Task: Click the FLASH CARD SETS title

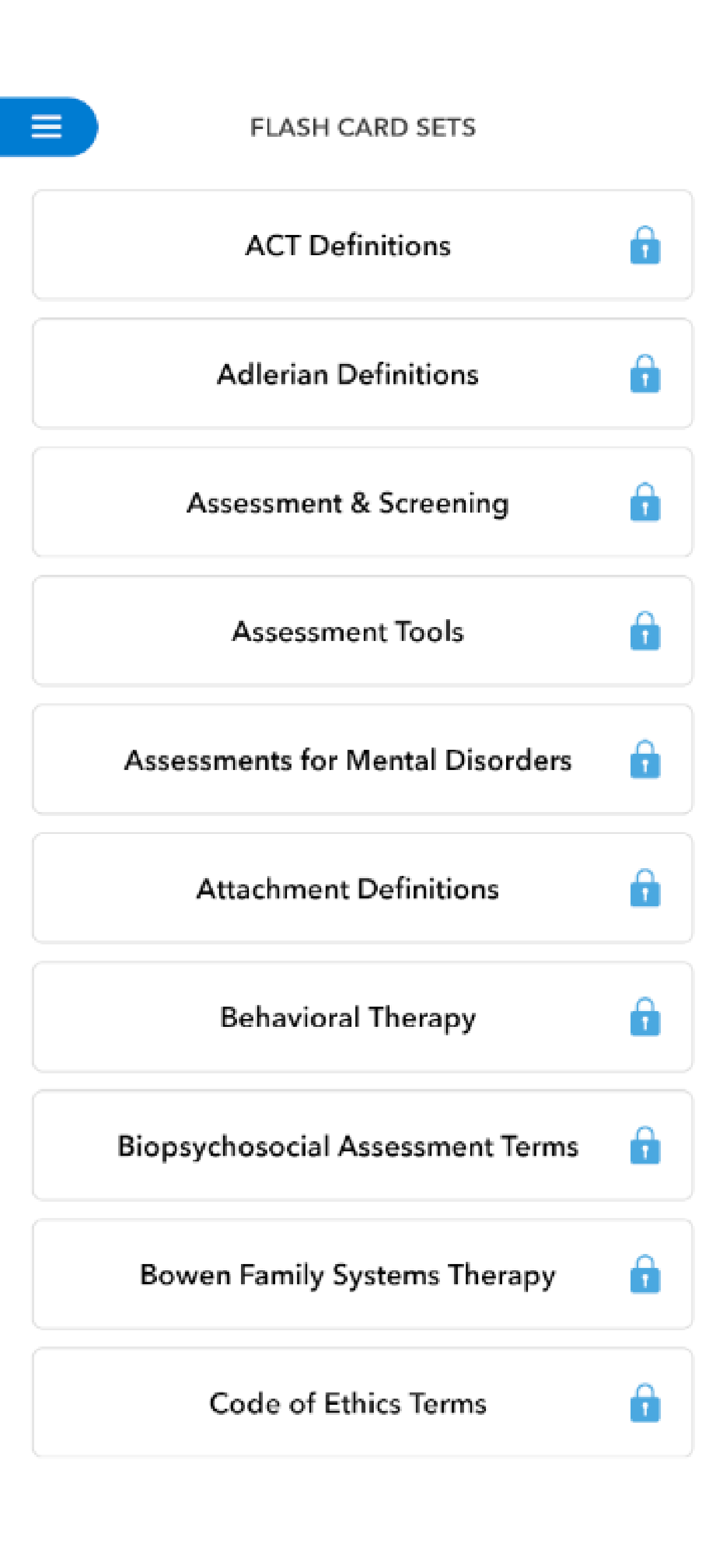Action: click(x=361, y=127)
